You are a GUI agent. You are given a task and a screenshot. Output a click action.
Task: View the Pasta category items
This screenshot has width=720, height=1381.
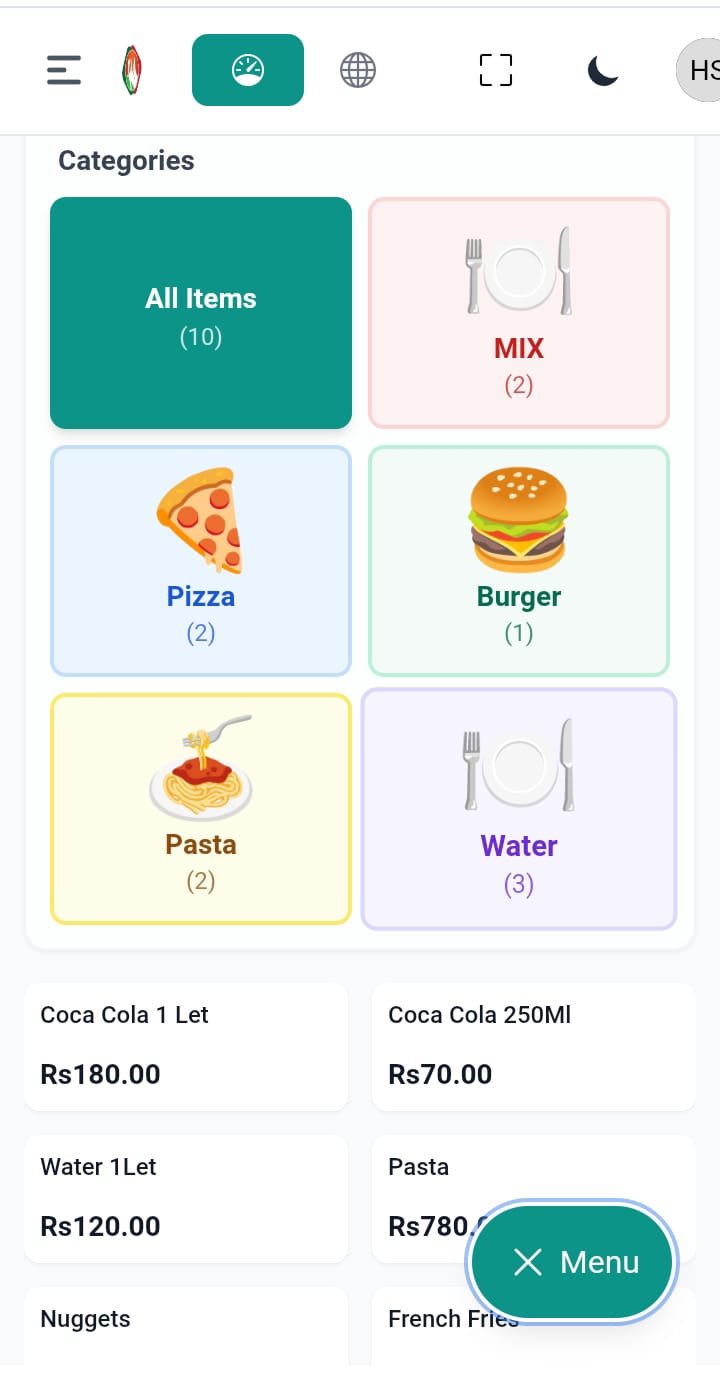[x=201, y=809]
